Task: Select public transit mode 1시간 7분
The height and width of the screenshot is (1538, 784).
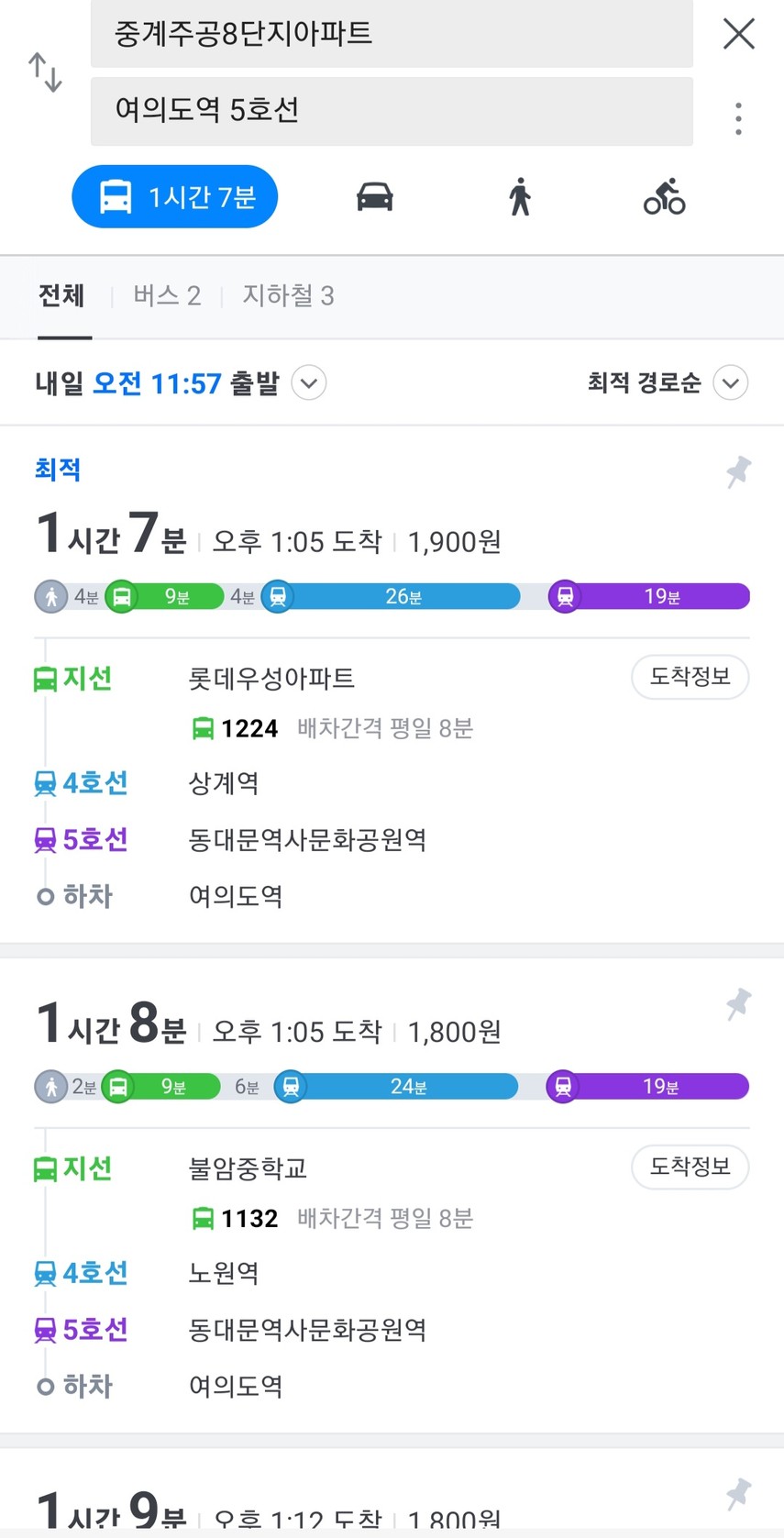Action: coord(175,196)
